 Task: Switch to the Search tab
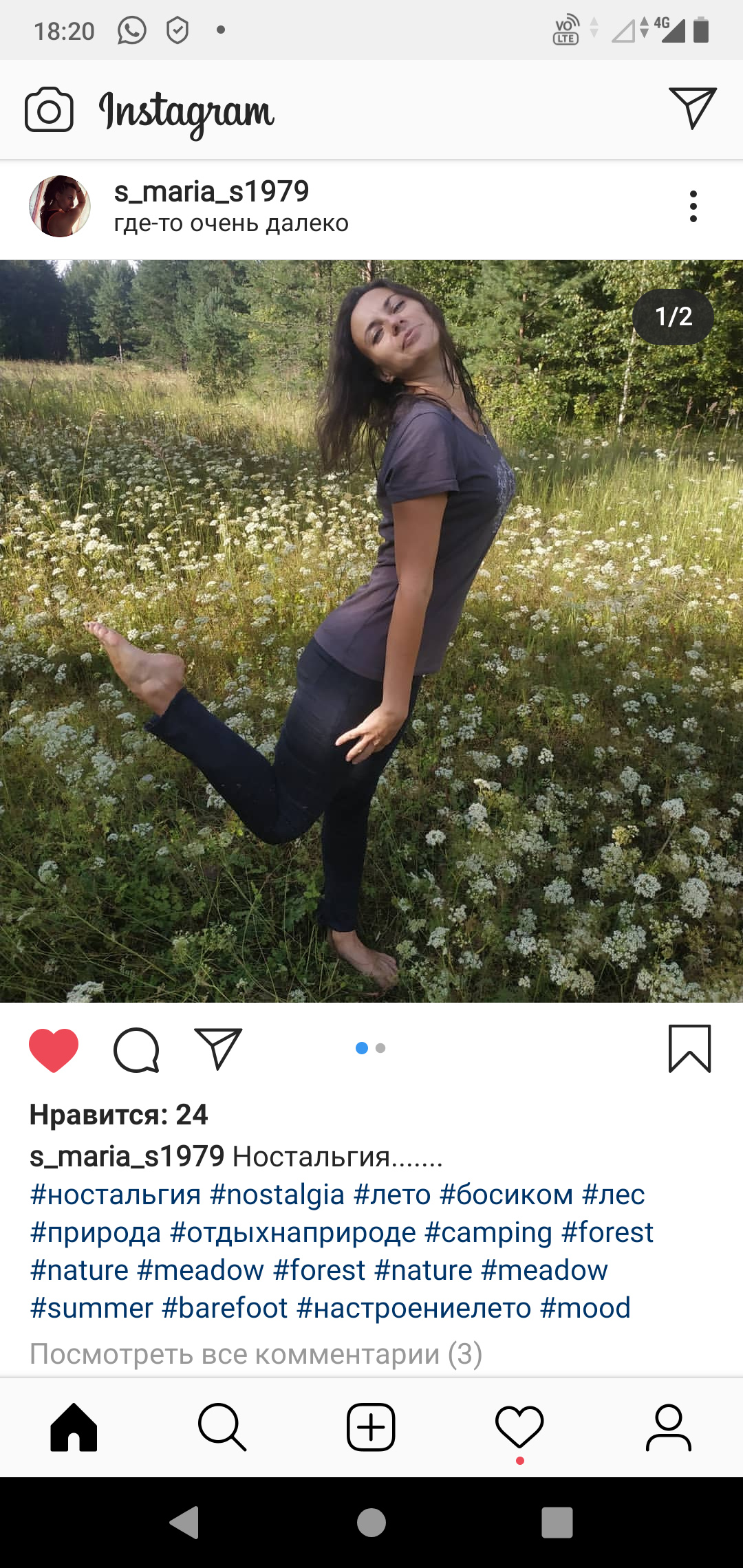[222, 1428]
